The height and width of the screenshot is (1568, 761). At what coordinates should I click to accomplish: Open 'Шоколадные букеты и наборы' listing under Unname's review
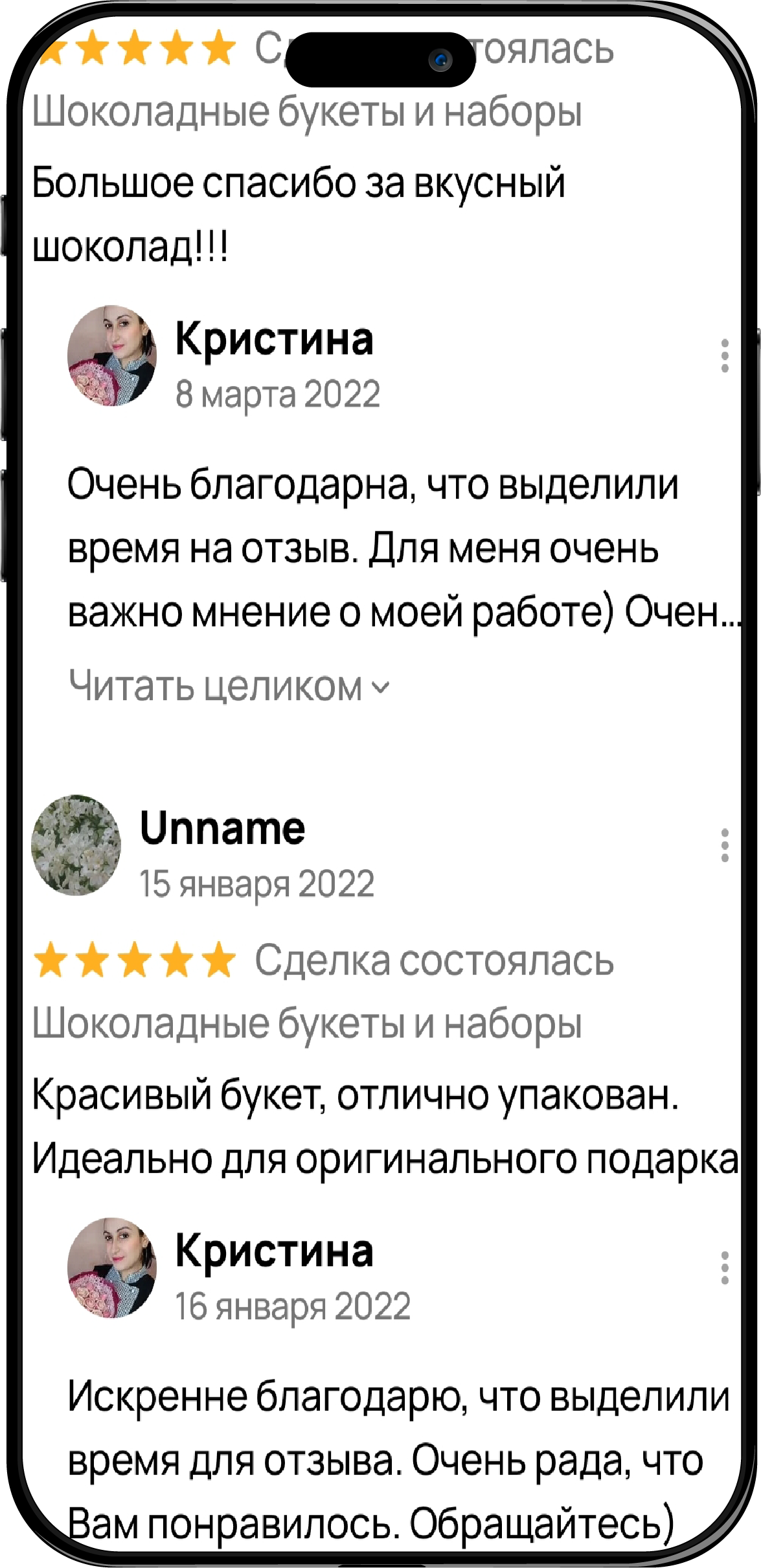point(307,1024)
